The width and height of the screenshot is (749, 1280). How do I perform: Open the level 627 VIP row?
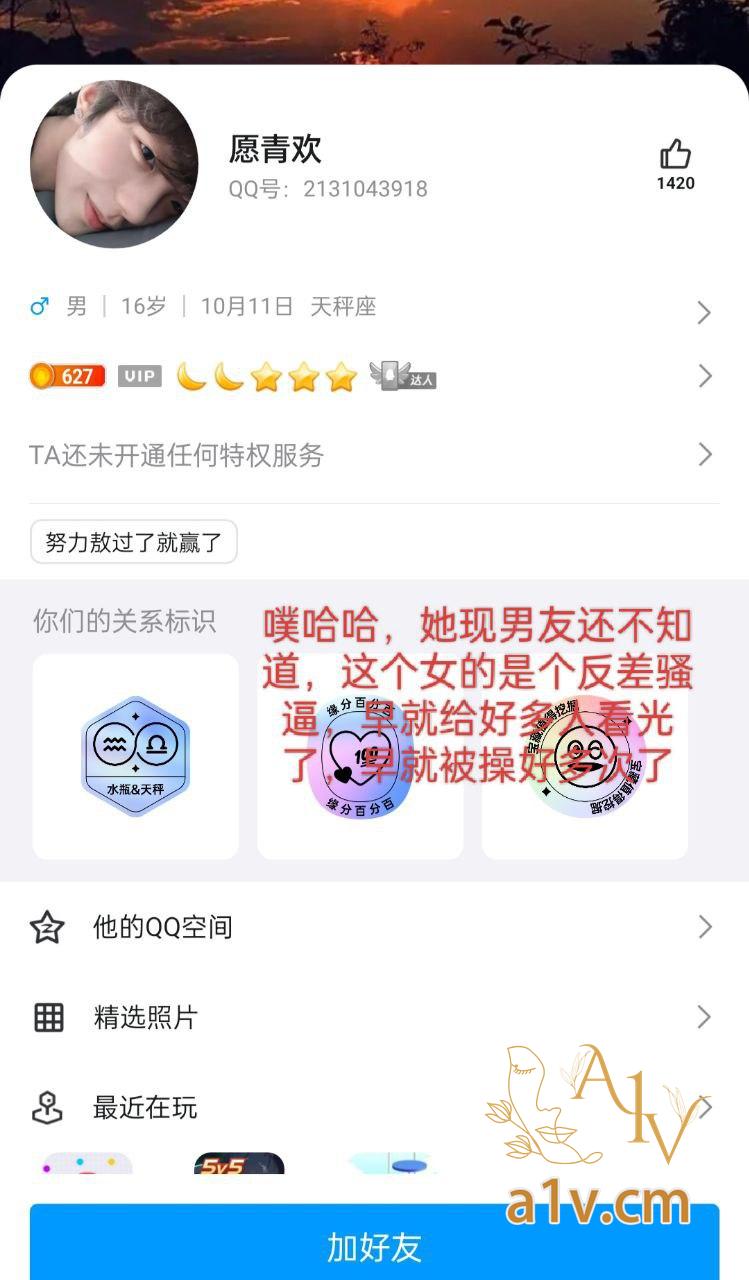[374, 377]
